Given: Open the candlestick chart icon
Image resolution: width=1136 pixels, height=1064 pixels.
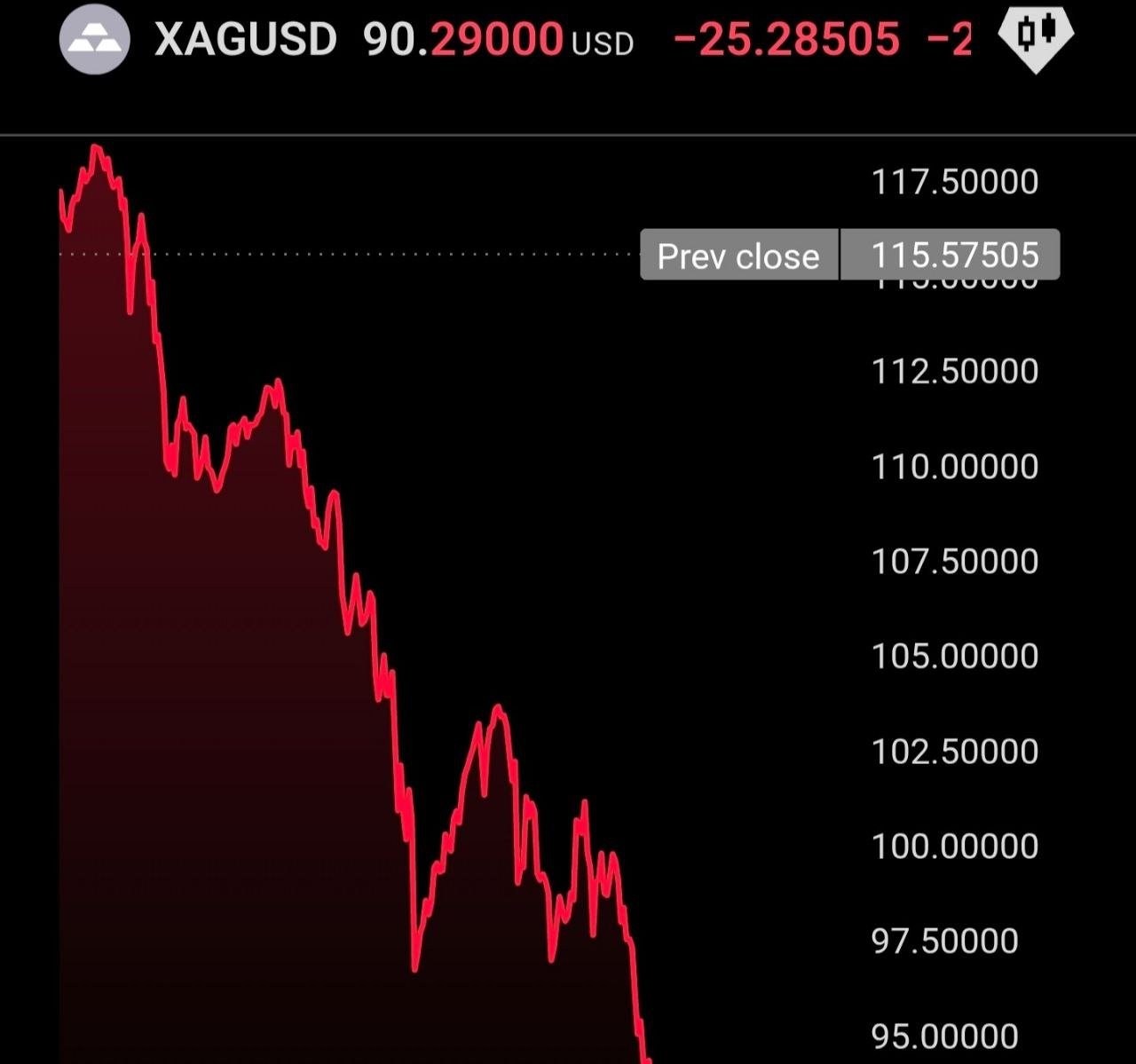Looking at the screenshot, I should click(x=1035, y=35).
